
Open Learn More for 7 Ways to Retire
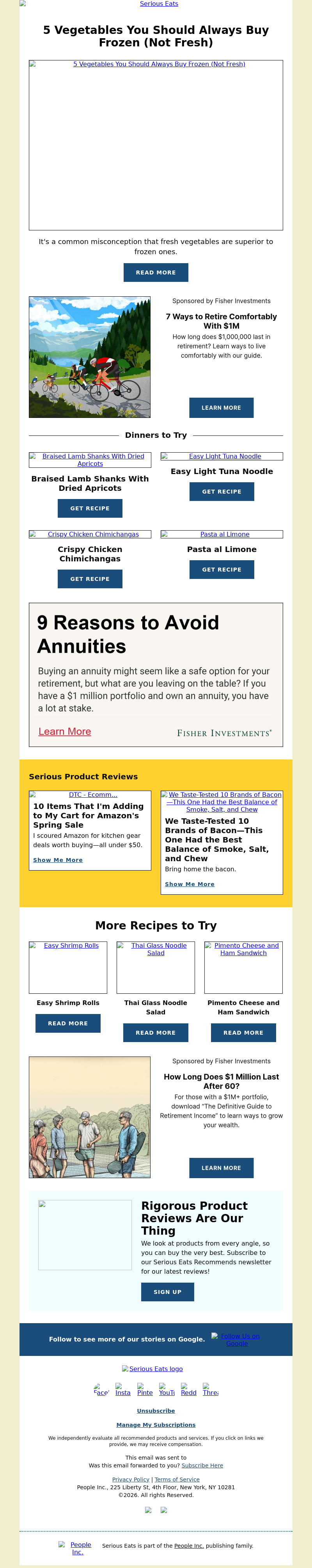tap(221, 407)
